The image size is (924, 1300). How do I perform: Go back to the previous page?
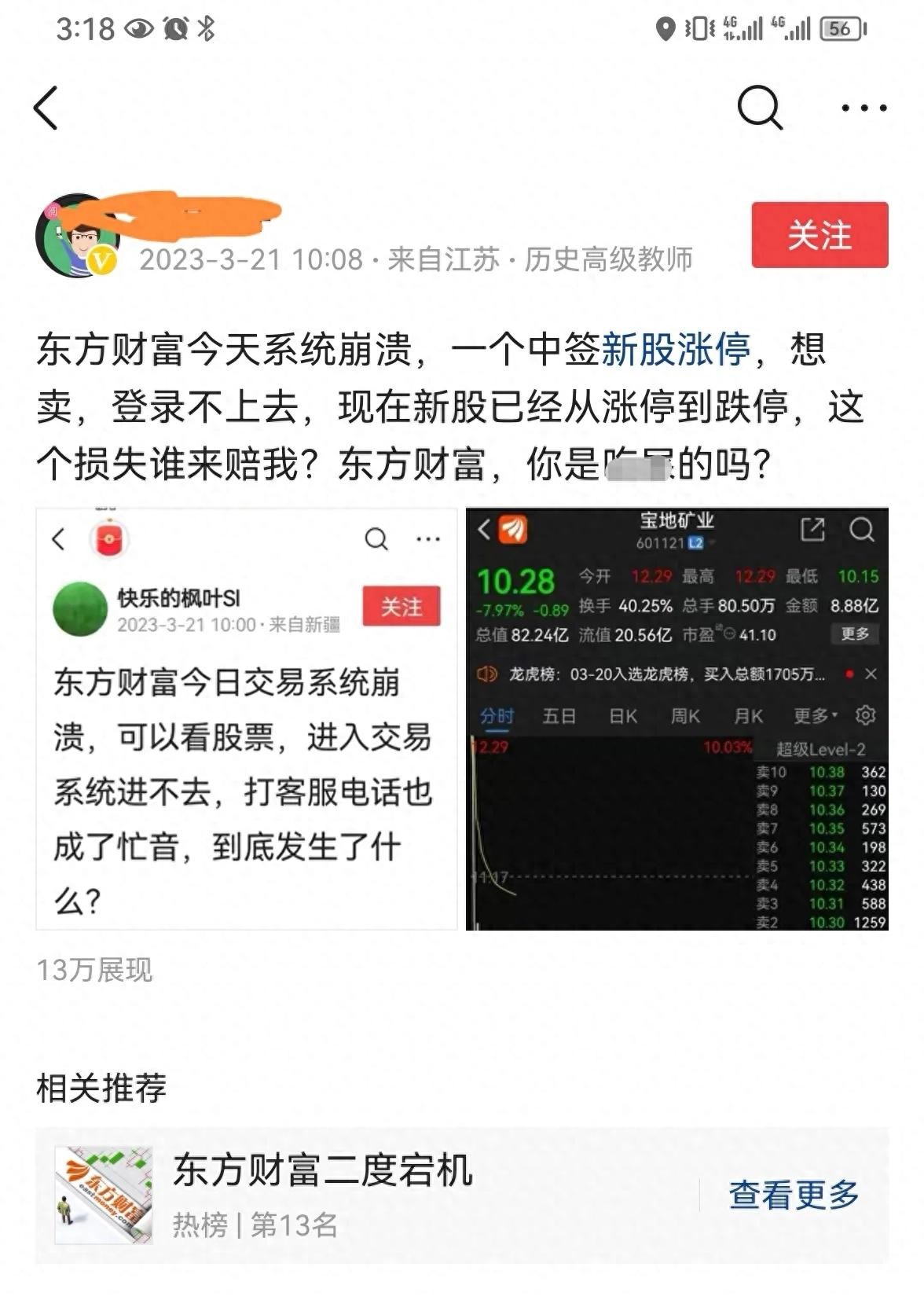click(x=46, y=108)
